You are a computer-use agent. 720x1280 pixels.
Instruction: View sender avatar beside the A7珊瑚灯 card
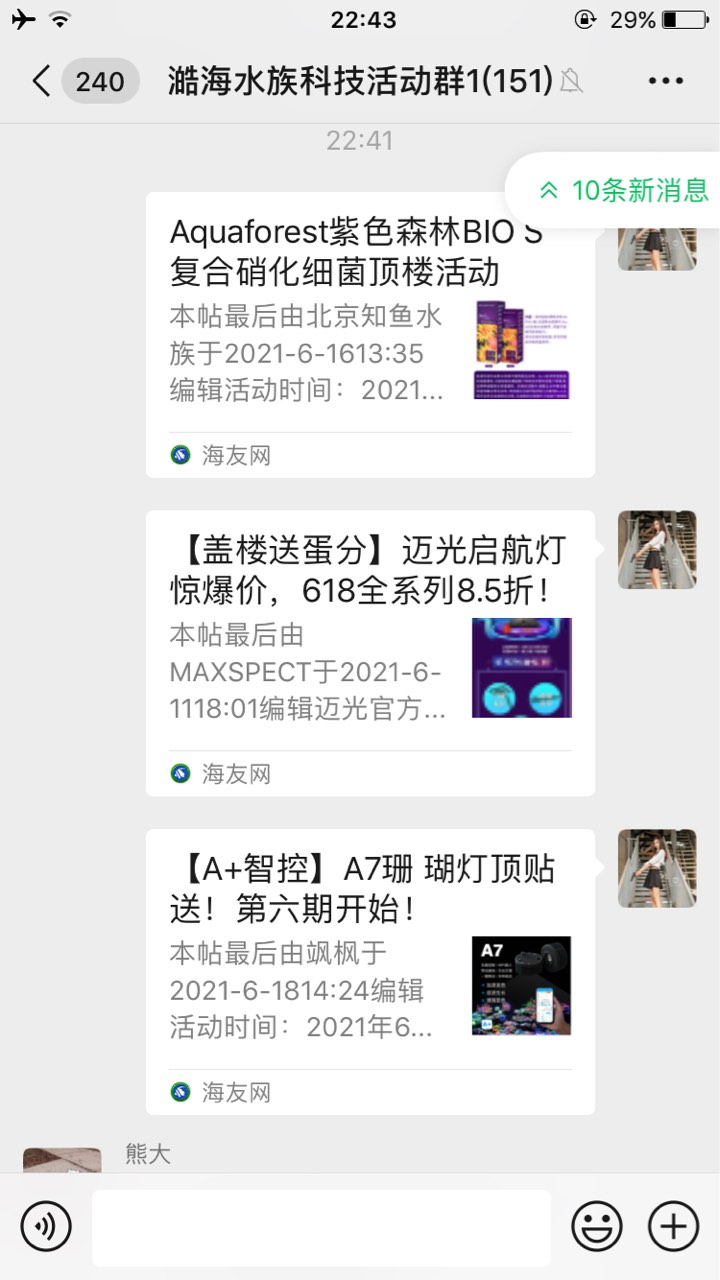[657, 868]
